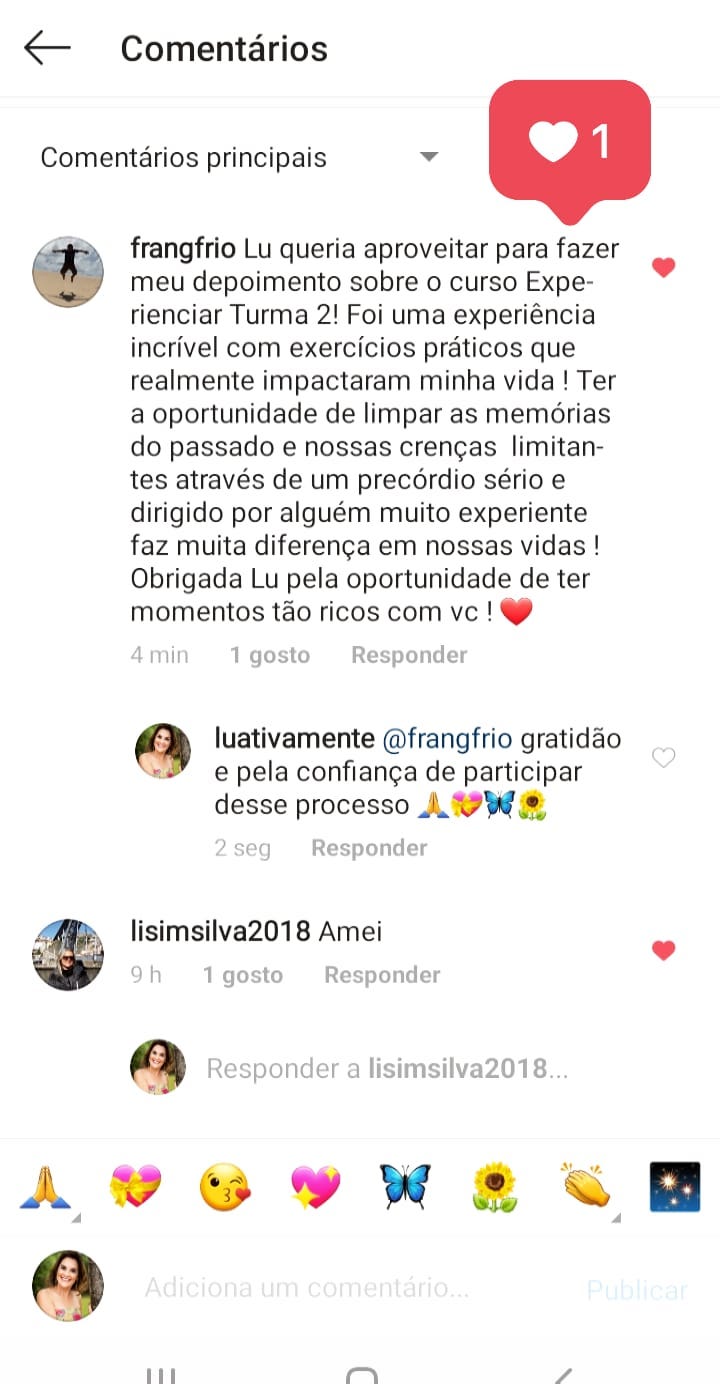View likes on frangfrio's comment
Image resolution: width=720 pixels, height=1384 pixels.
tap(269, 655)
